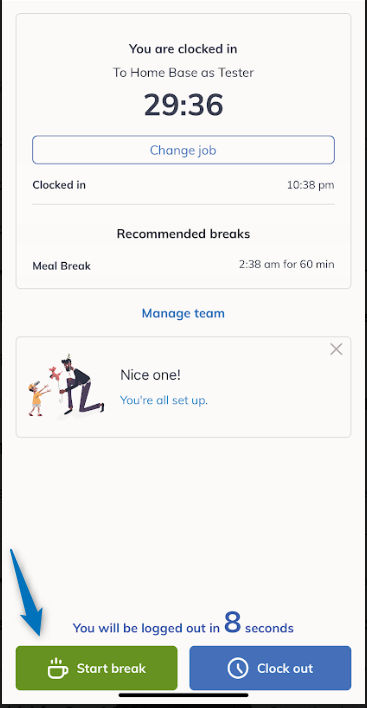Screen dimensions: 367x708
Task: Clock out of the shift
Action: [x=270, y=668]
